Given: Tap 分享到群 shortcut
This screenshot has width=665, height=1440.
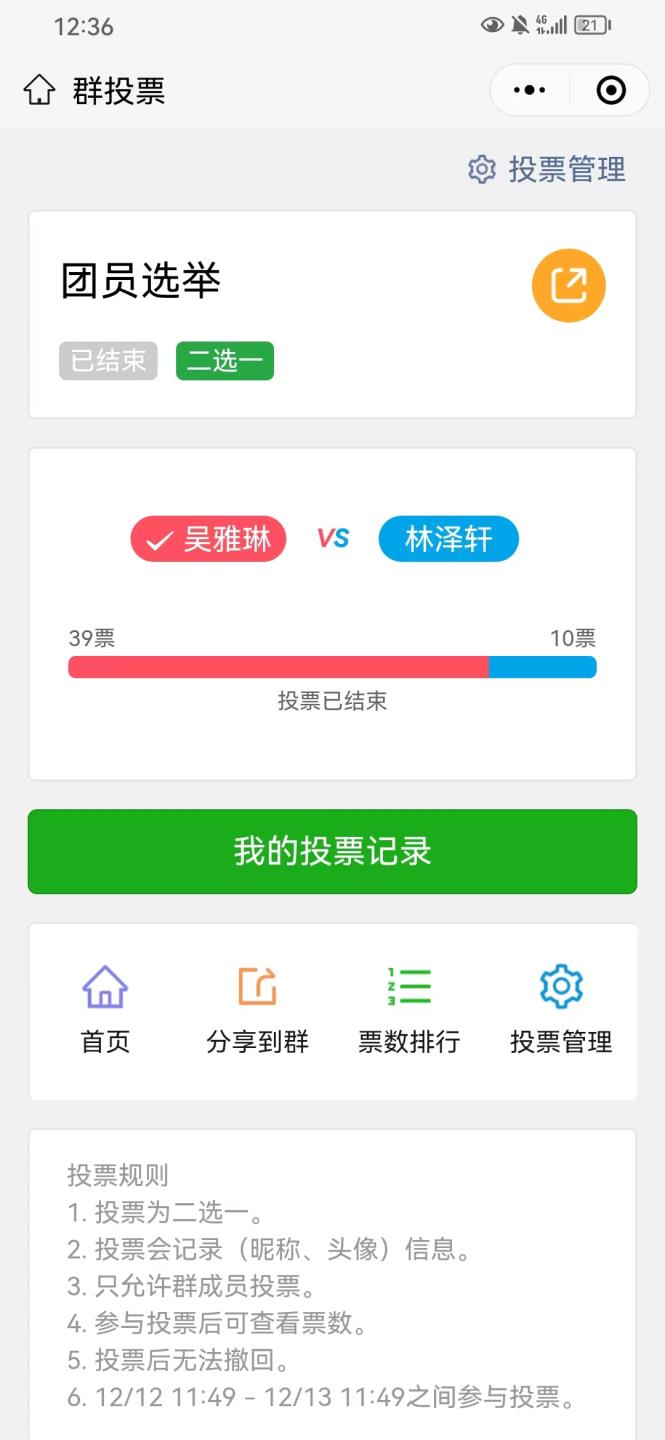Looking at the screenshot, I should pyautogui.click(x=257, y=1010).
